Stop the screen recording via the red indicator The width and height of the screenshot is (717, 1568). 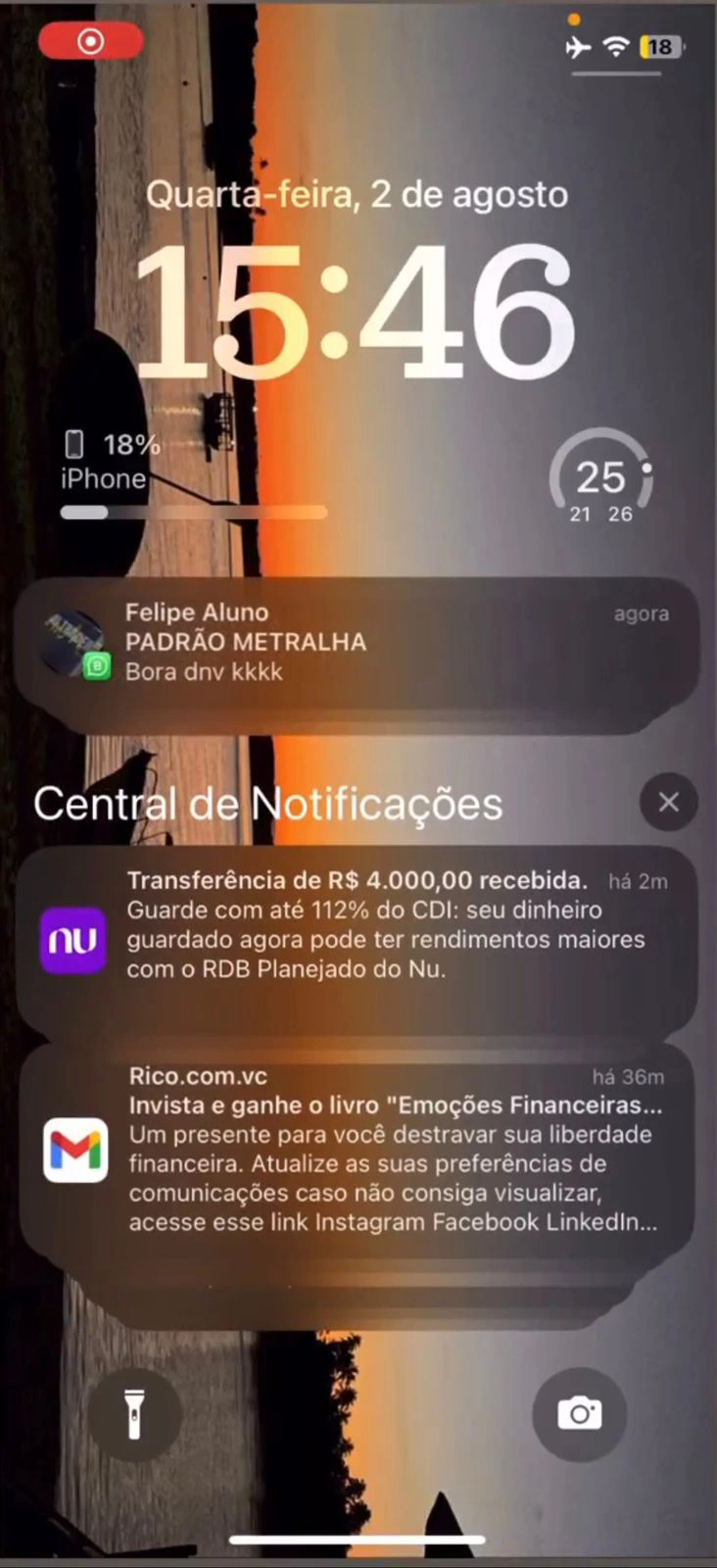[90, 40]
